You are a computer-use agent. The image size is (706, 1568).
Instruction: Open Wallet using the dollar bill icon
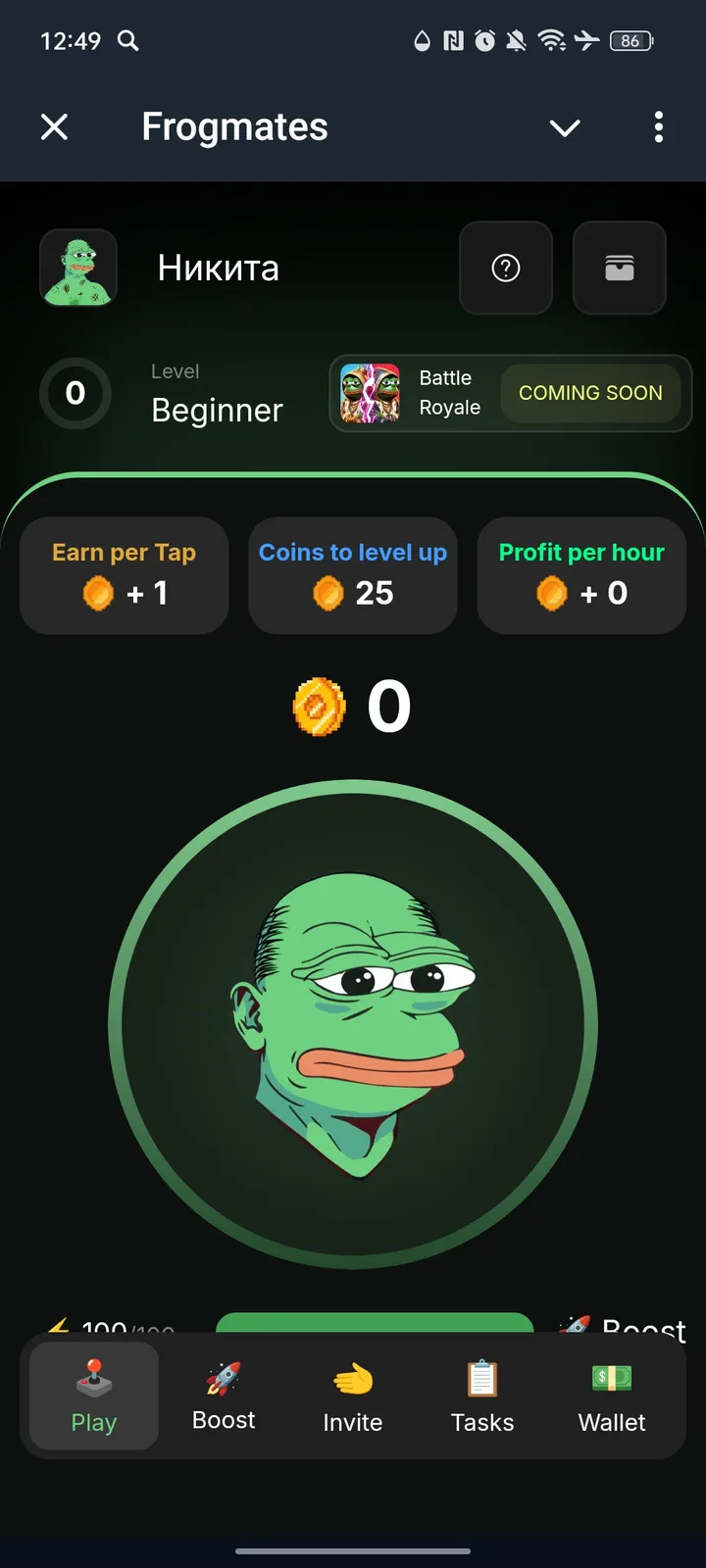[612, 1376]
